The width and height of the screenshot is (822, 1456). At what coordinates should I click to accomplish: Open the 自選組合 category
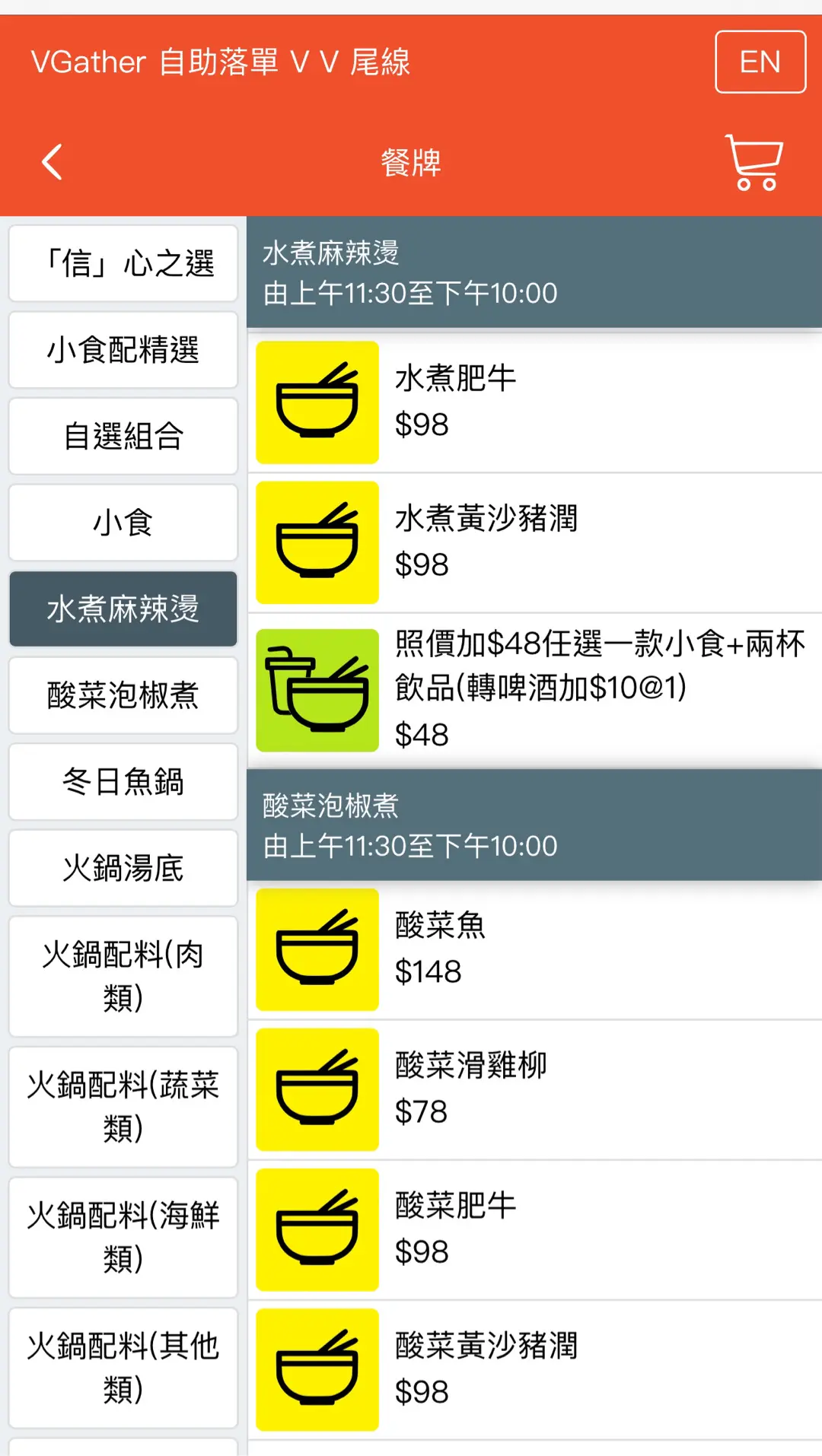123,436
